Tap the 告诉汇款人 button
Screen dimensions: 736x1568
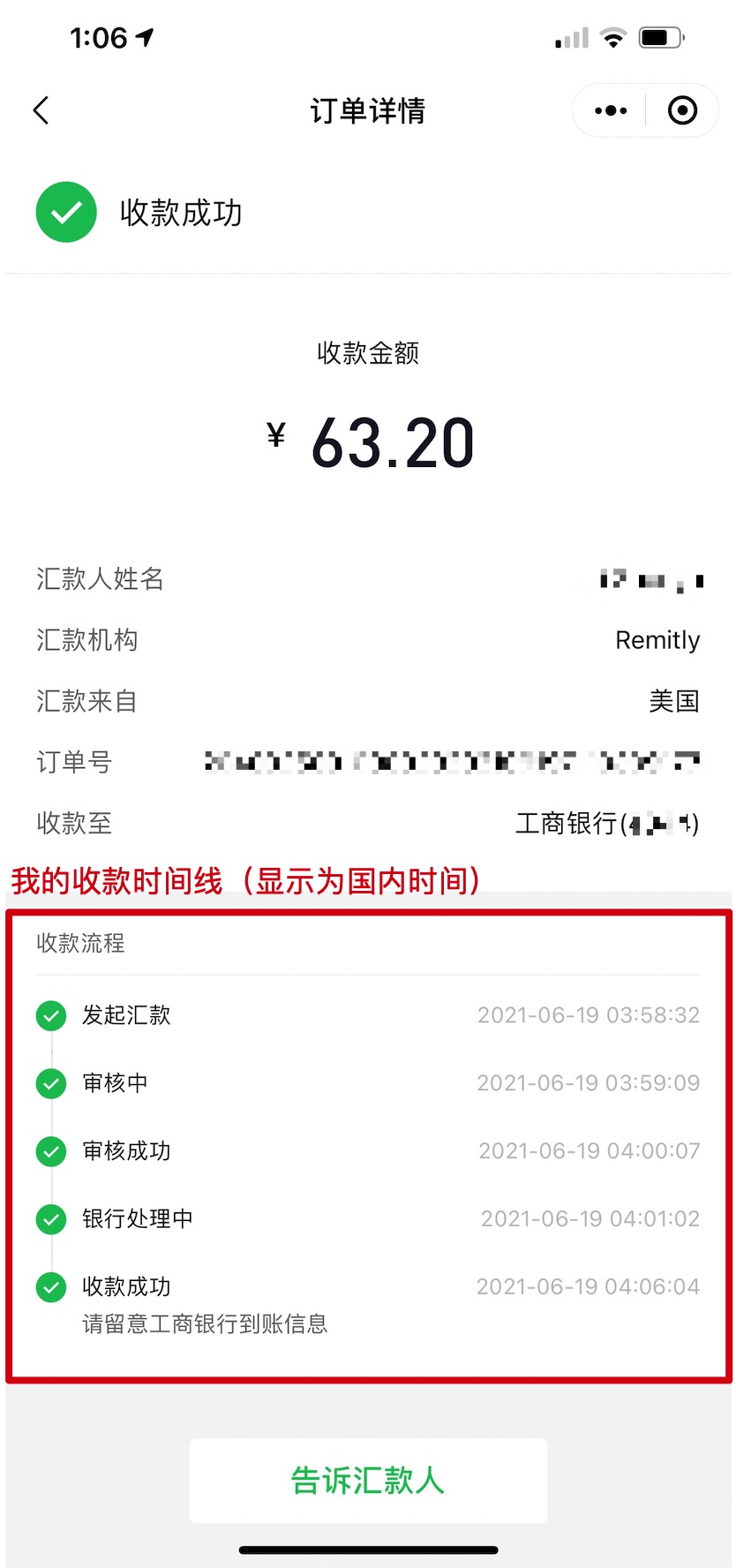[x=368, y=1481]
